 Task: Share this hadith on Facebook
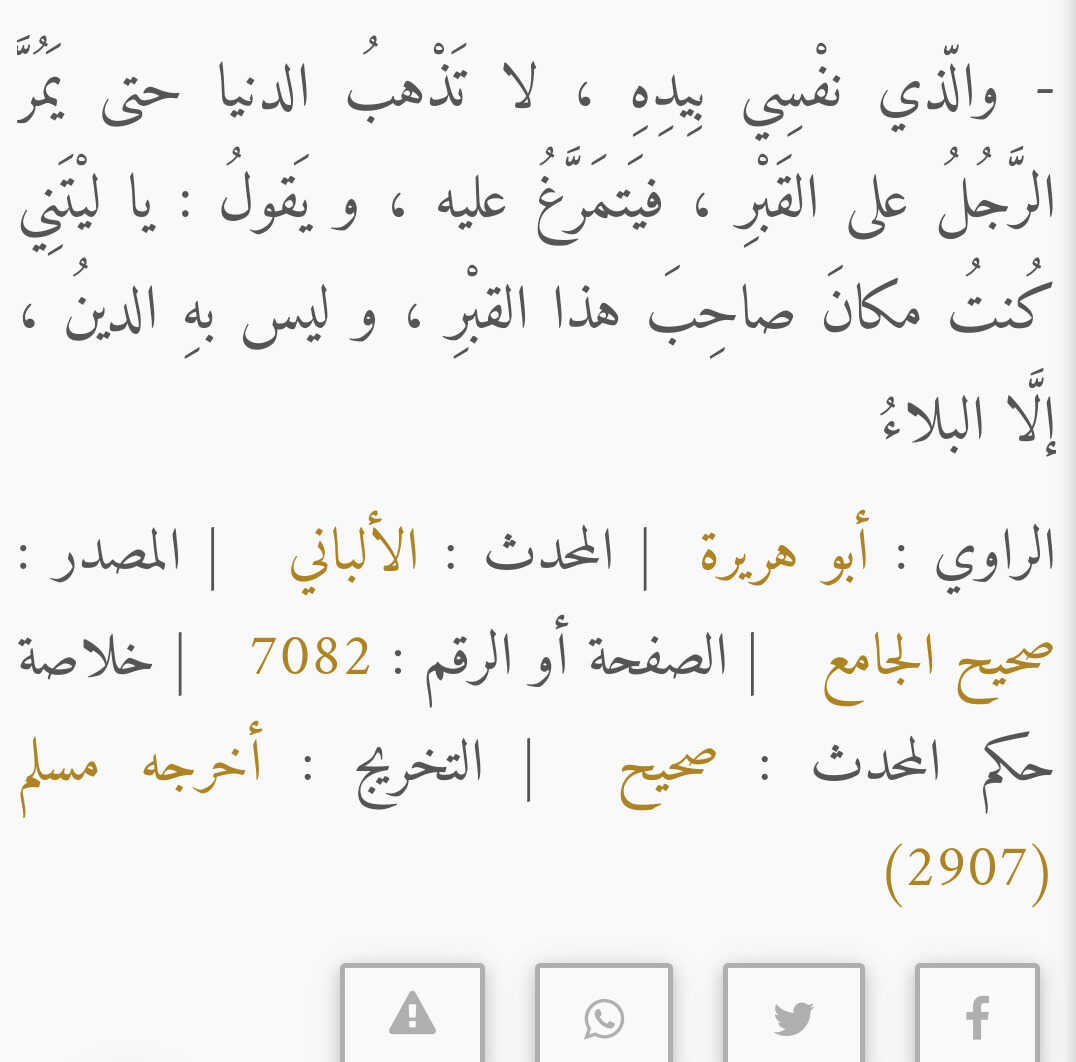click(977, 1016)
